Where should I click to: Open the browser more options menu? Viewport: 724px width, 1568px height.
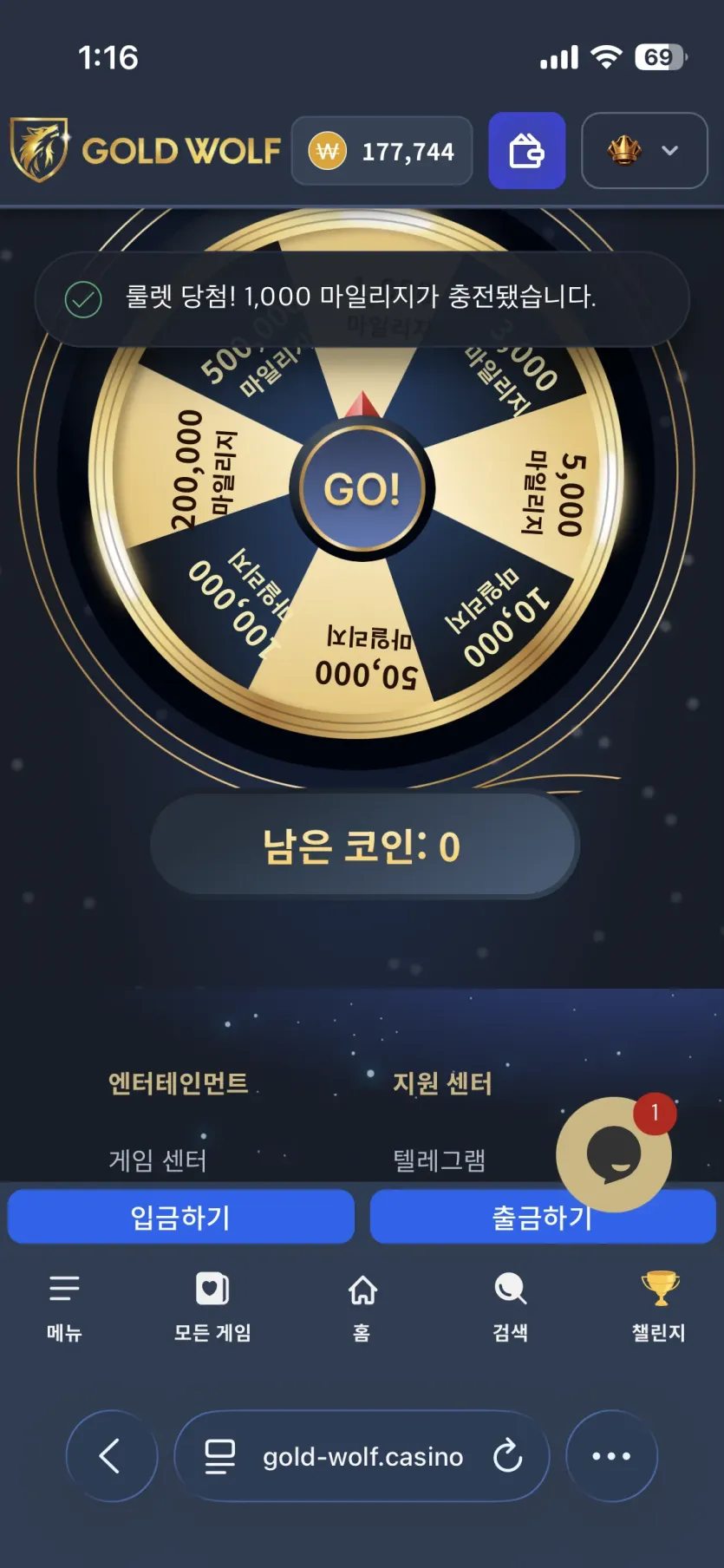coord(611,1456)
